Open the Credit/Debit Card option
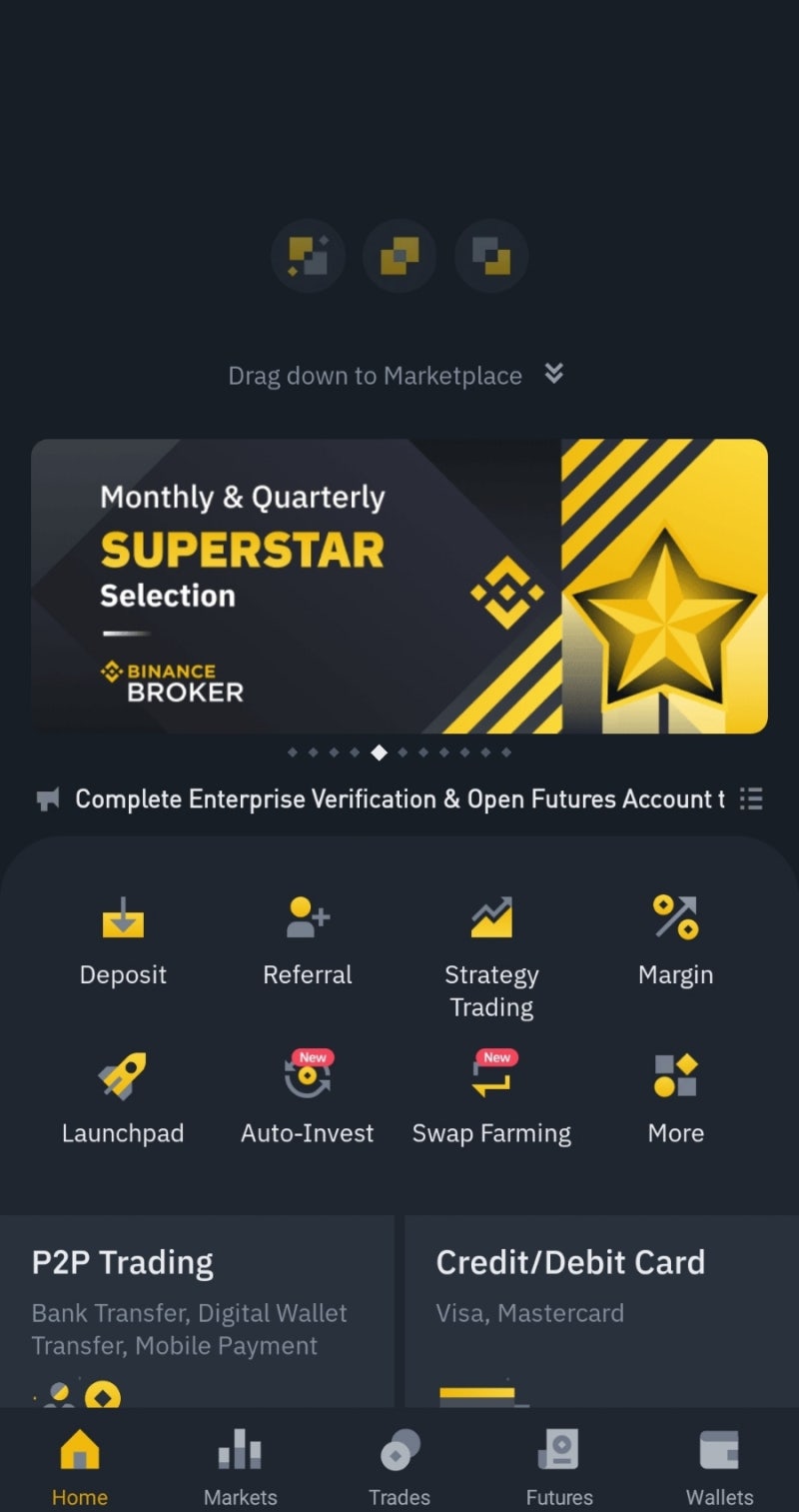Screen dimensions: 799x1512 pyautogui.click(x=601, y=1311)
